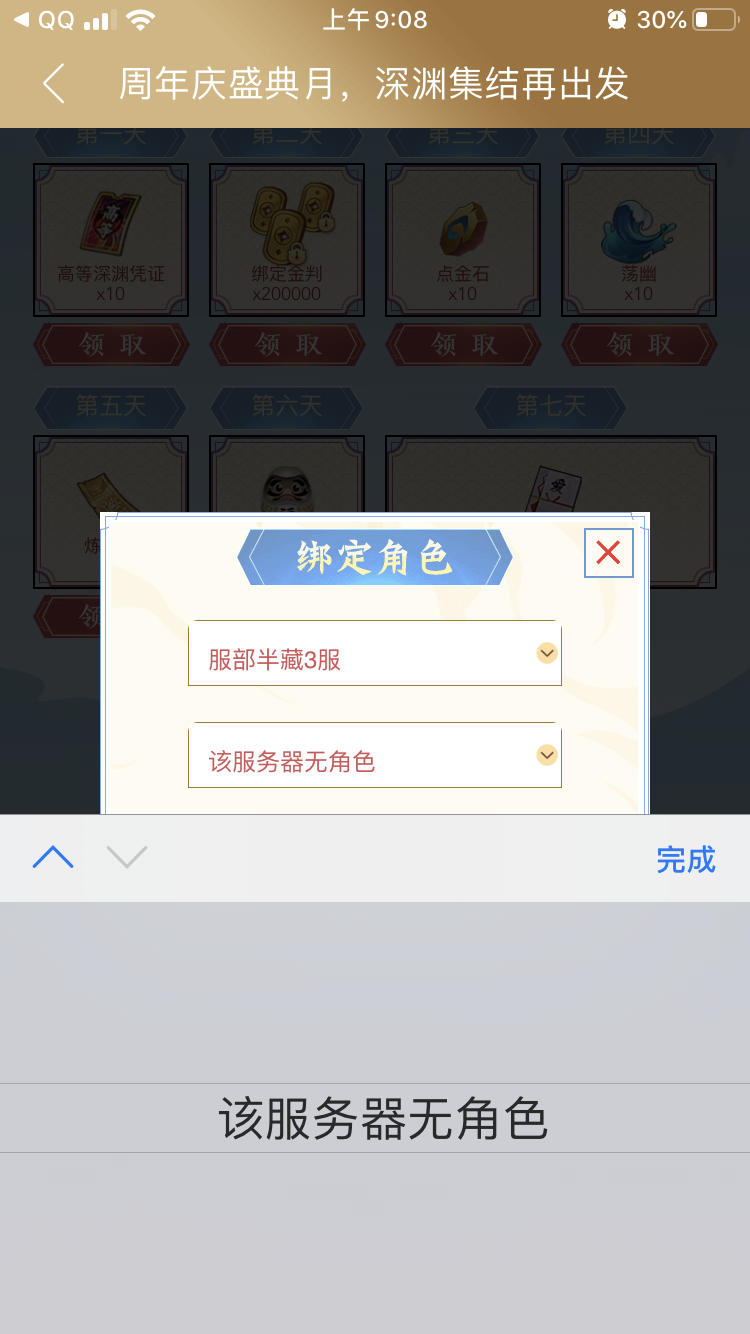Switch to the 第七天 day tab
This screenshot has height=1334, width=750.
point(550,407)
